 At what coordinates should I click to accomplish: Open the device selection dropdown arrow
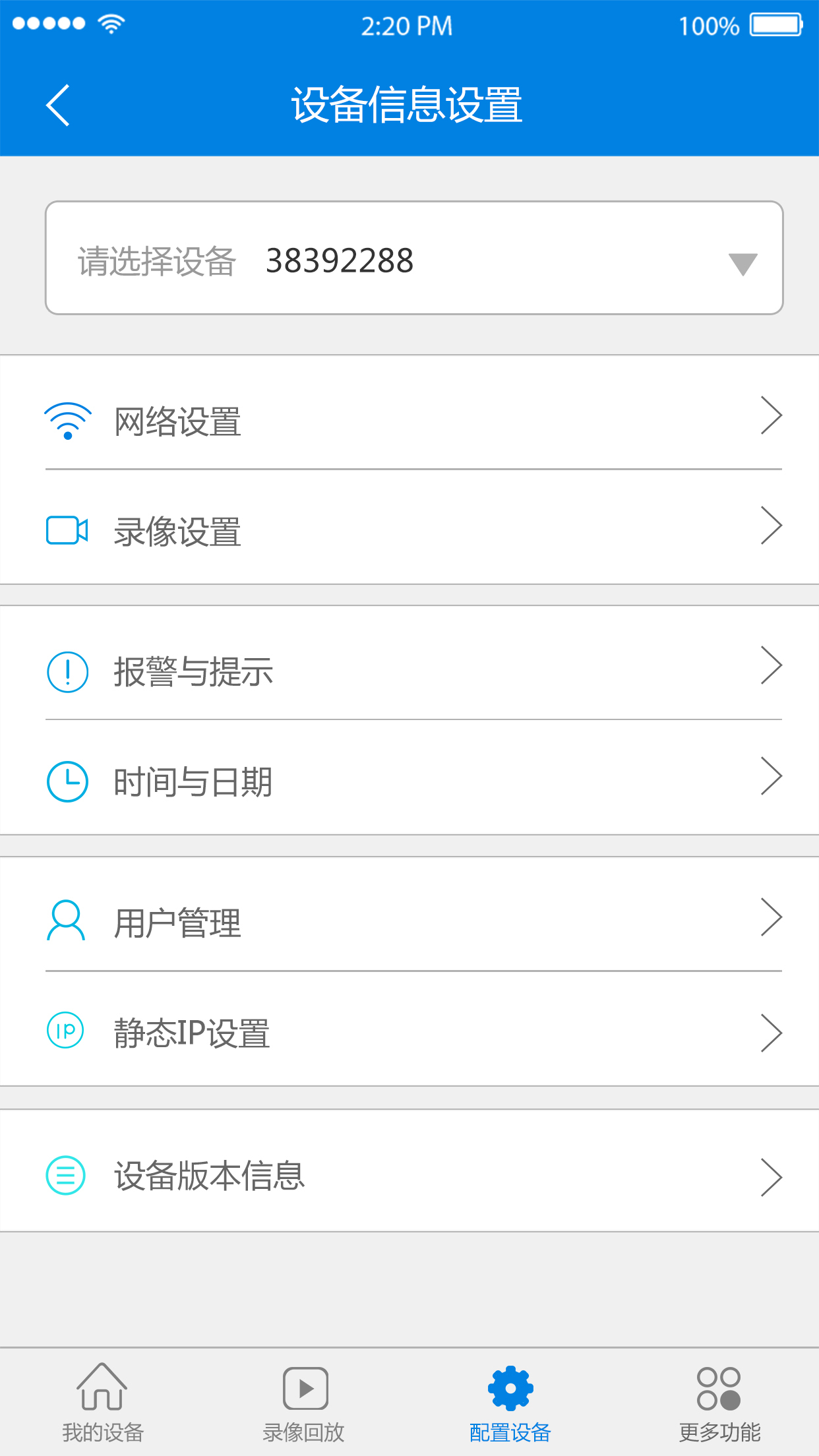tap(741, 262)
